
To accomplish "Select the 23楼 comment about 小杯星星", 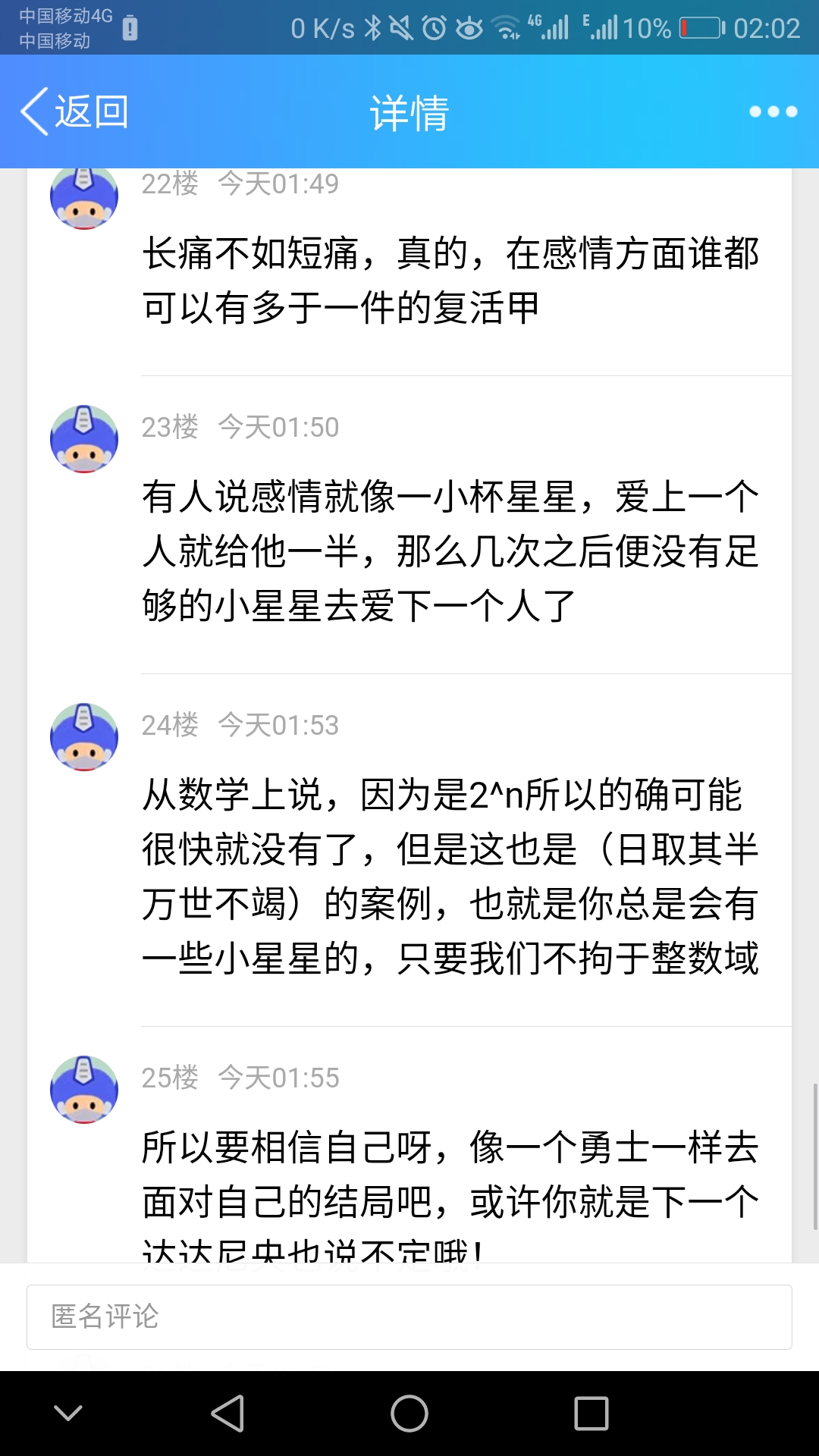I will (450, 551).
